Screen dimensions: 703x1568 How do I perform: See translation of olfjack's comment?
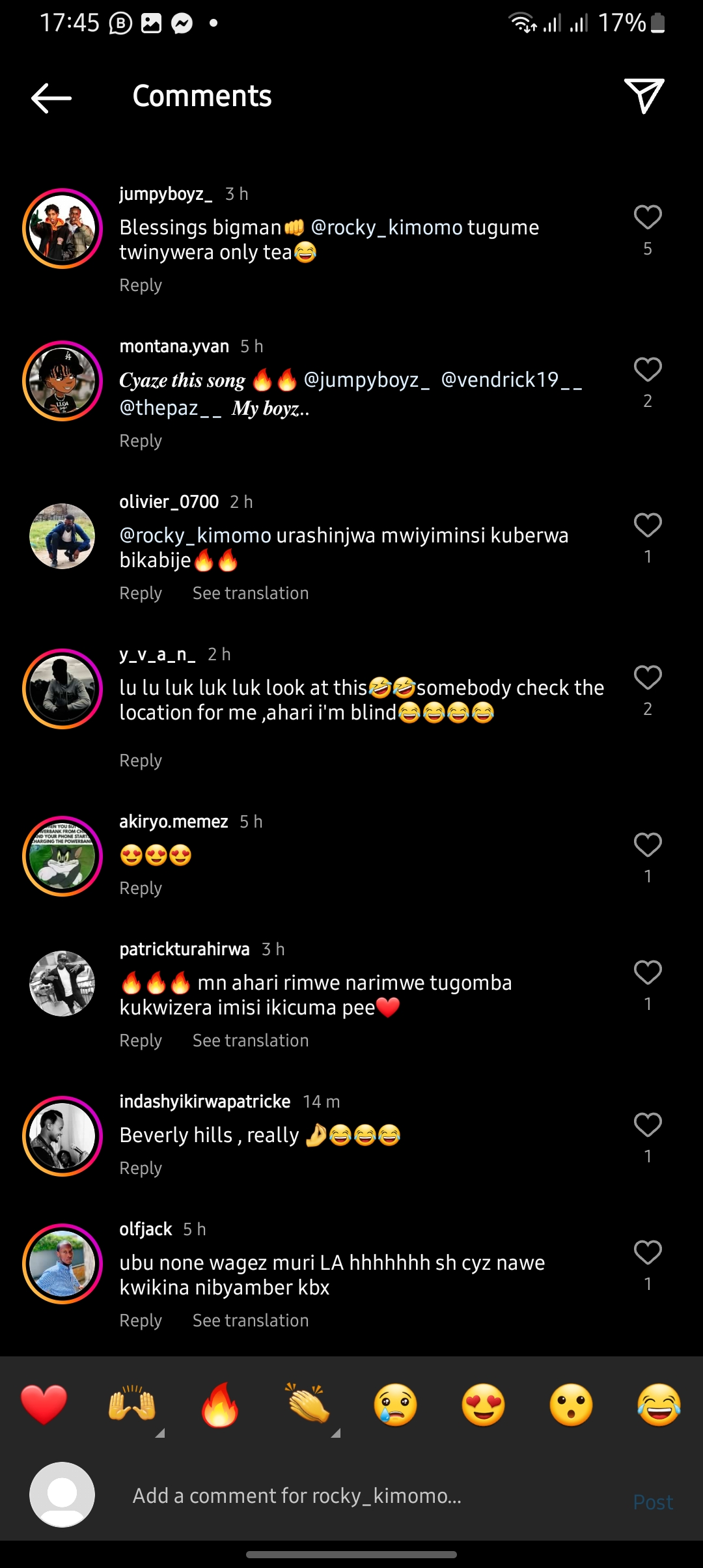click(x=251, y=1321)
